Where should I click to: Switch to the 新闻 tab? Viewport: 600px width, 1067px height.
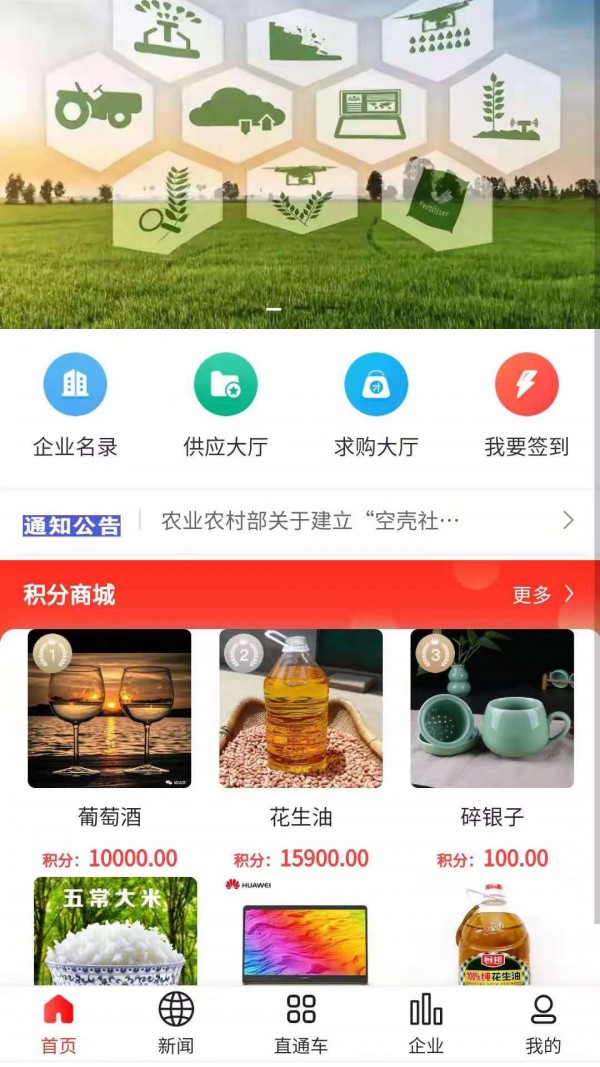click(176, 1023)
